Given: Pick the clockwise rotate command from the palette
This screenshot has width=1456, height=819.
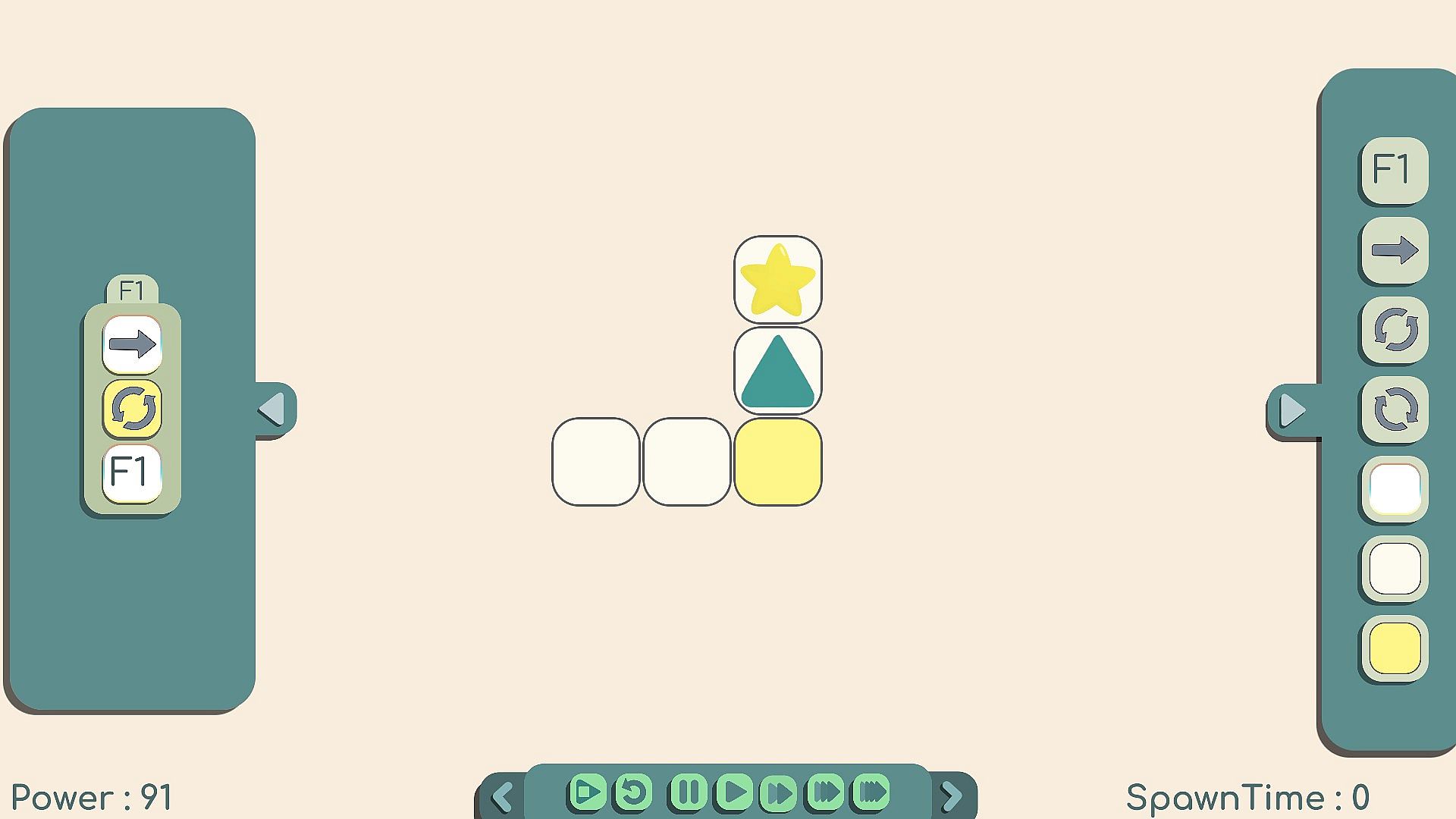Looking at the screenshot, I should [x=1394, y=410].
